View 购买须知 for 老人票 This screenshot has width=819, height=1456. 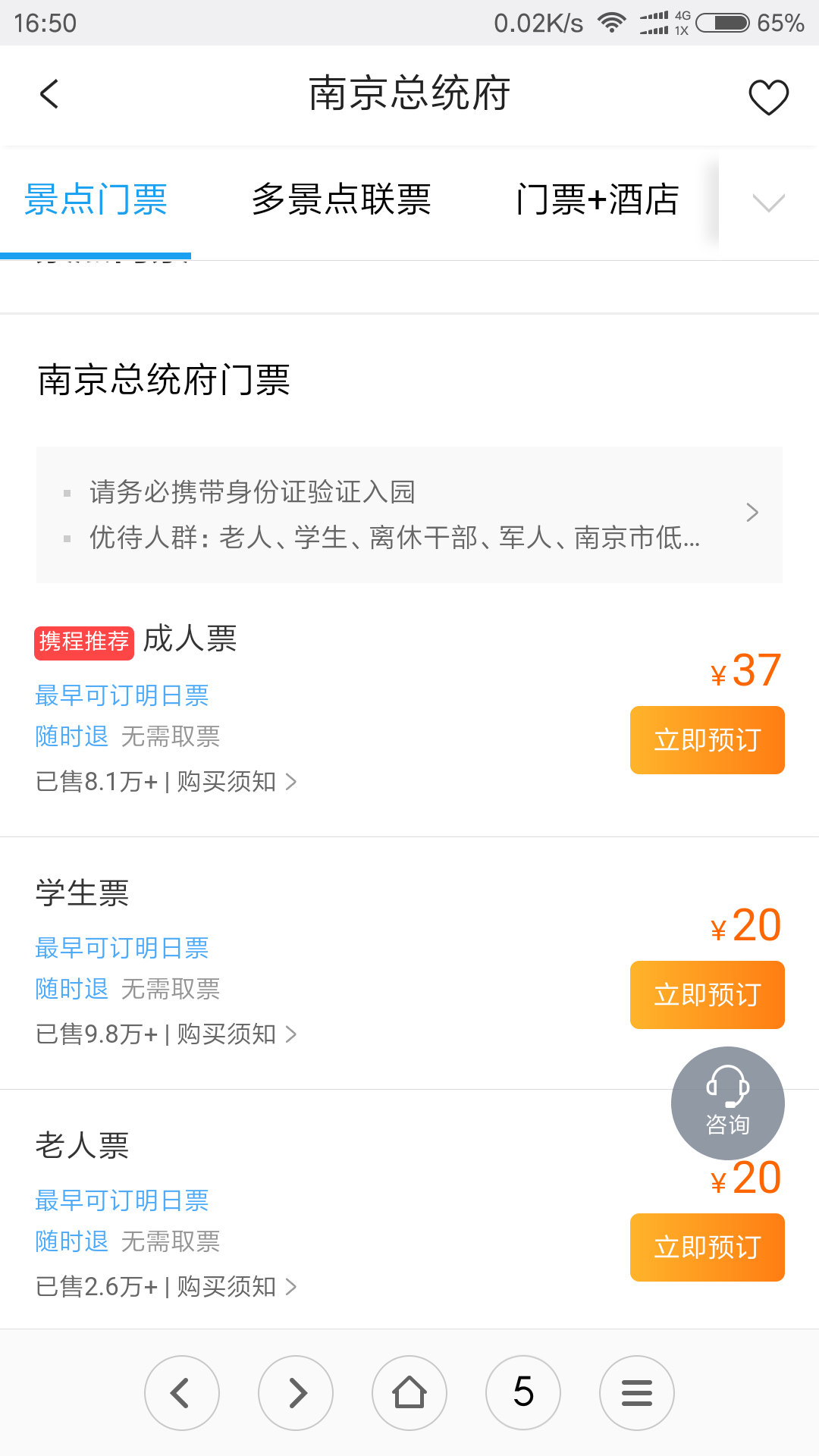click(x=235, y=1286)
